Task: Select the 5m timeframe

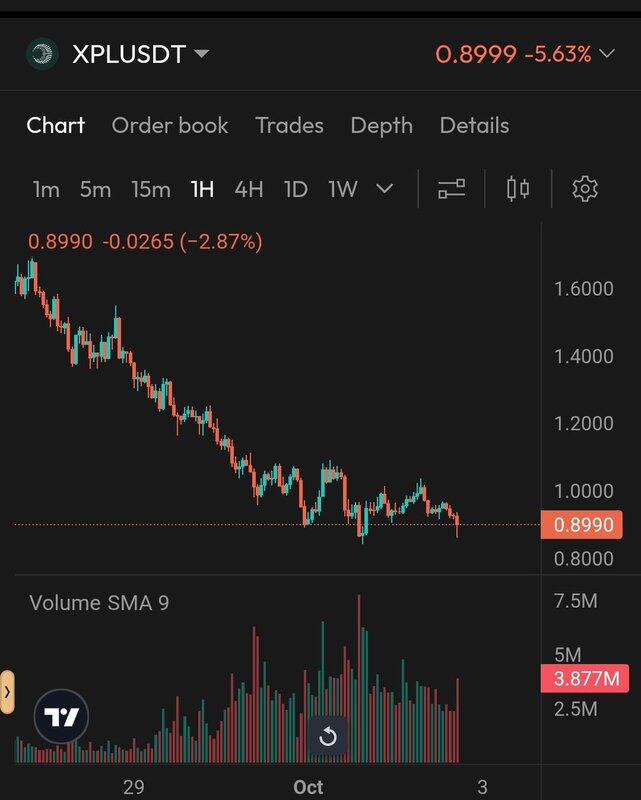Action: pyautogui.click(x=95, y=189)
